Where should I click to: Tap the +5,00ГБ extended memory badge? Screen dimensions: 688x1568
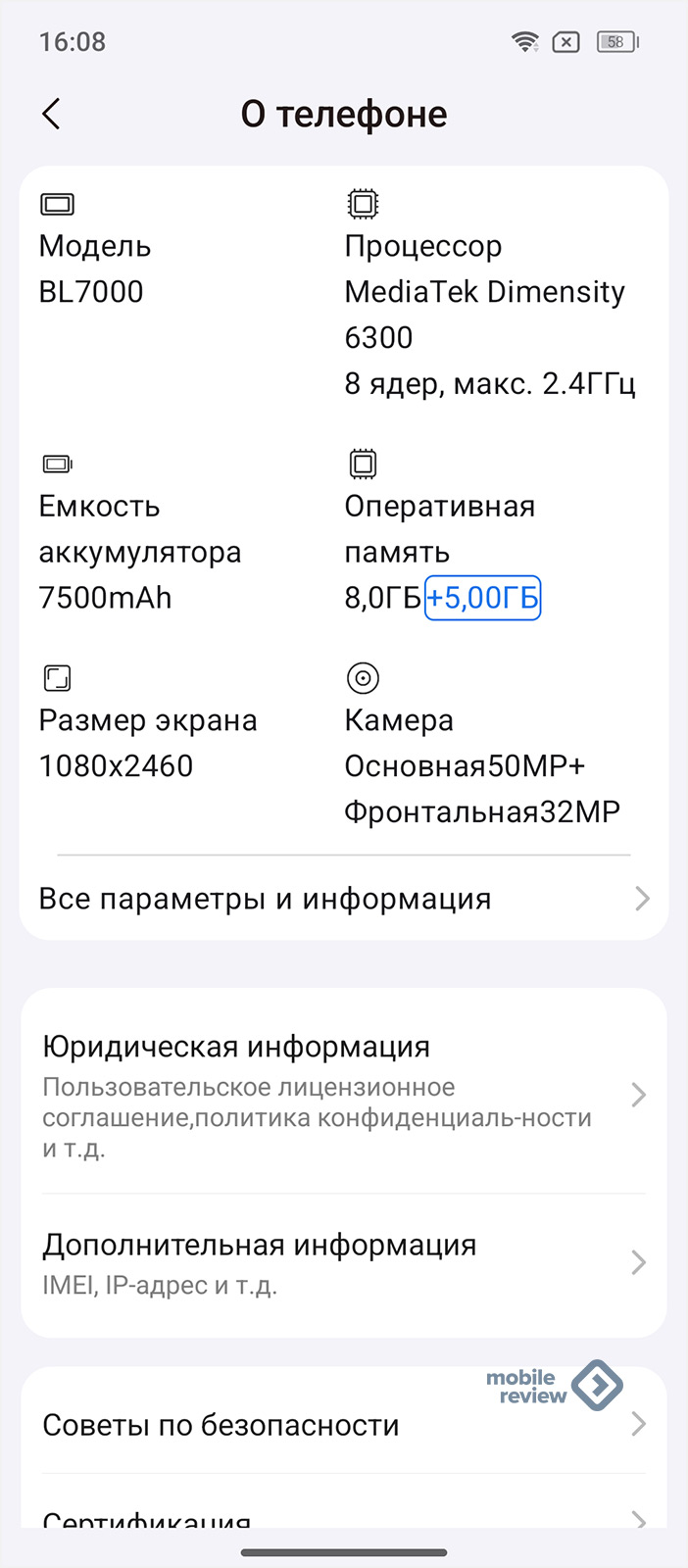[482, 598]
